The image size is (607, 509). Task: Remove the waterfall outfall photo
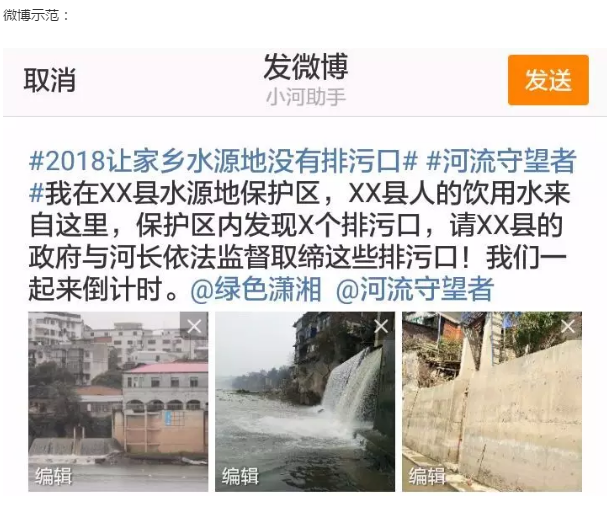click(x=381, y=326)
